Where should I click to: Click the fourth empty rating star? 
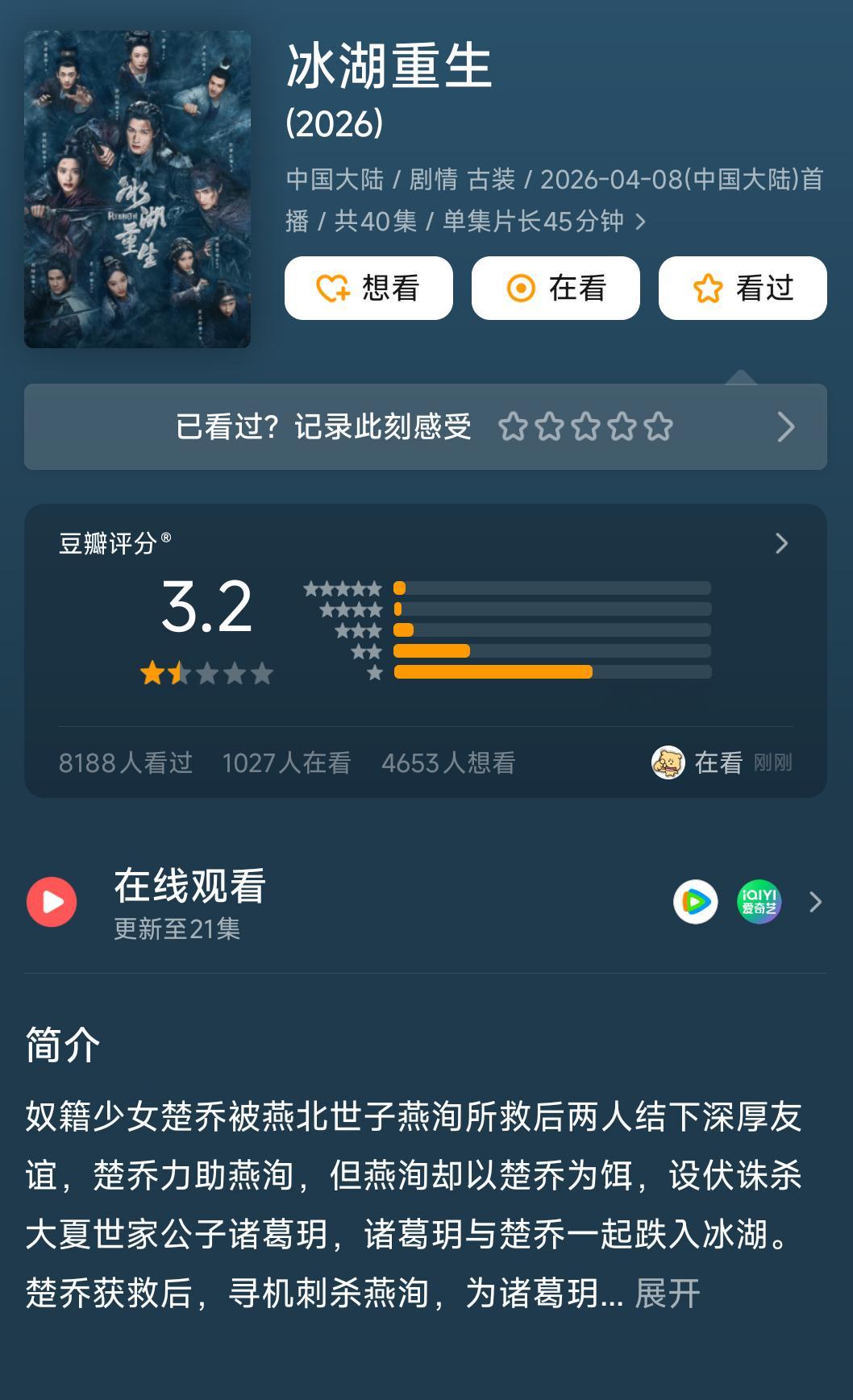point(621,426)
